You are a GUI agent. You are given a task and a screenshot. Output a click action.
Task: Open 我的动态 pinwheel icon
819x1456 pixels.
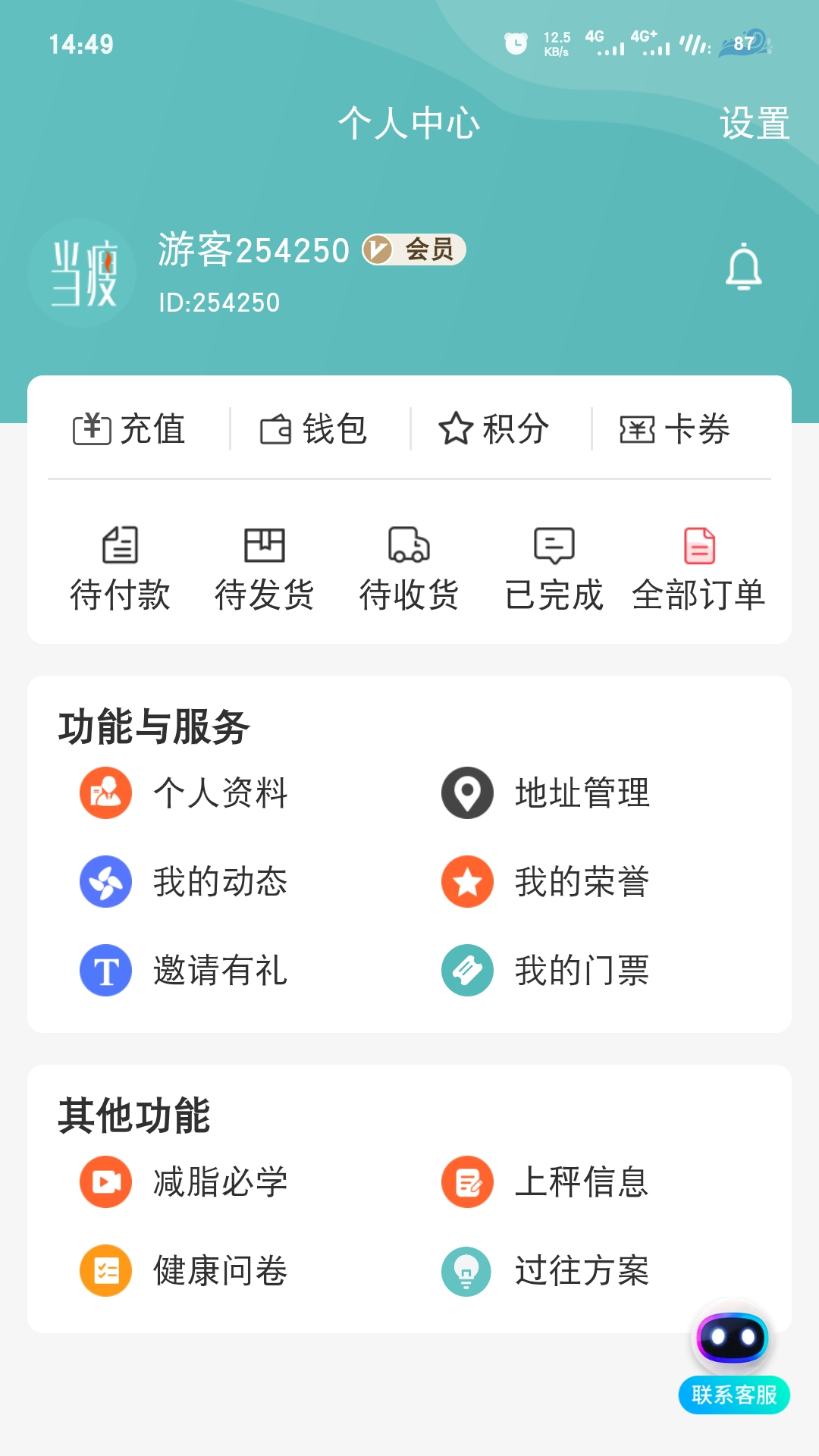click(105, 881)
